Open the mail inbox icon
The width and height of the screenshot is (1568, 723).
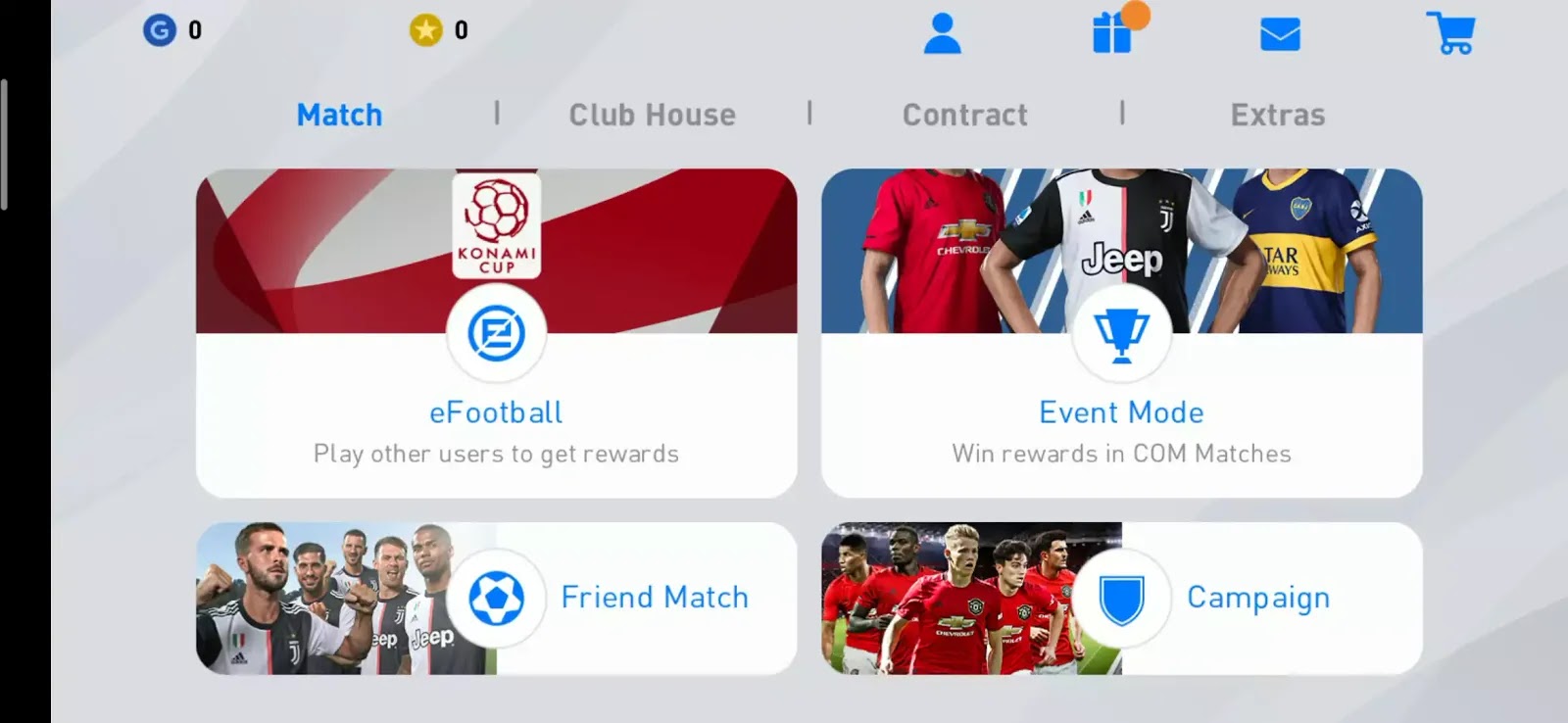click(x=1280, y=34)
